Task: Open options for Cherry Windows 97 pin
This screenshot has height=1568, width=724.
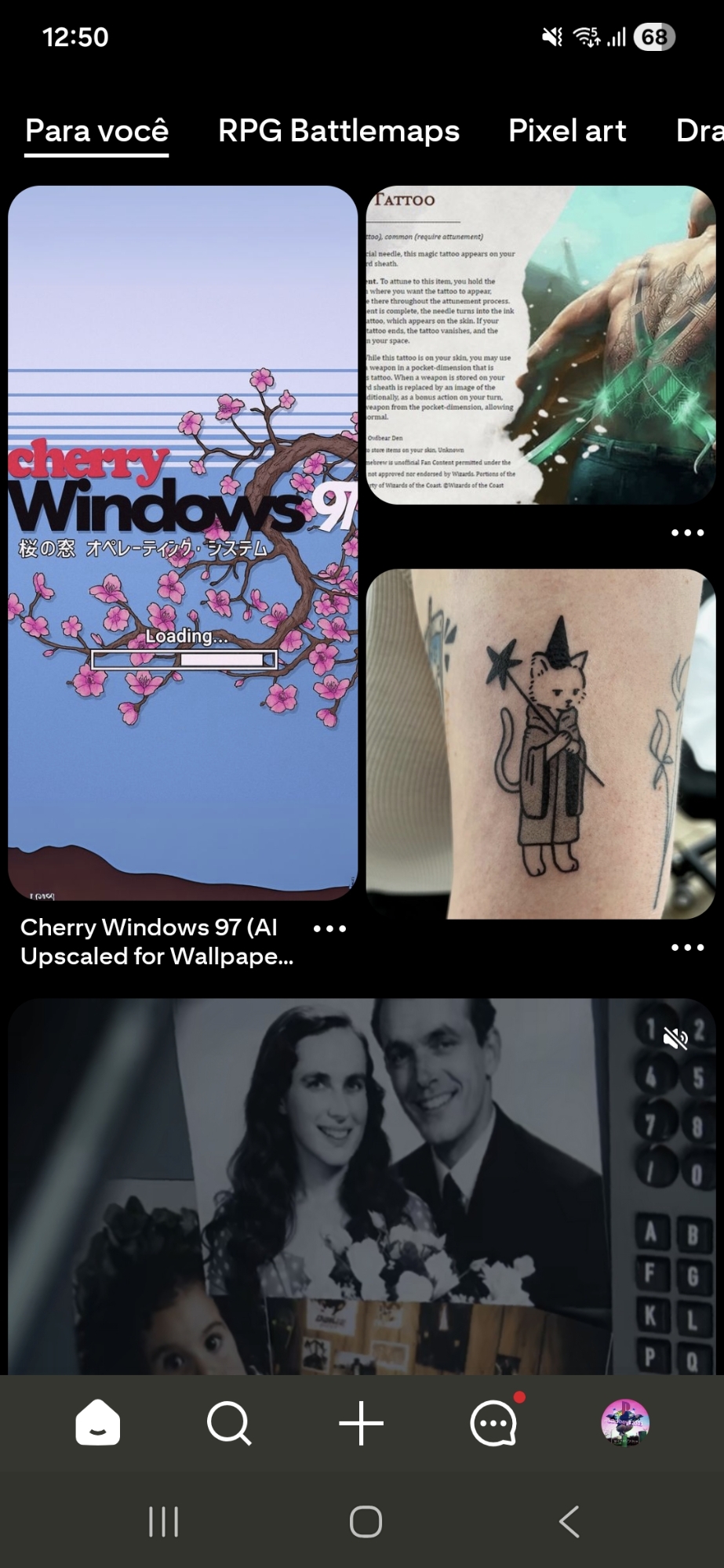Action: (329, 928)
